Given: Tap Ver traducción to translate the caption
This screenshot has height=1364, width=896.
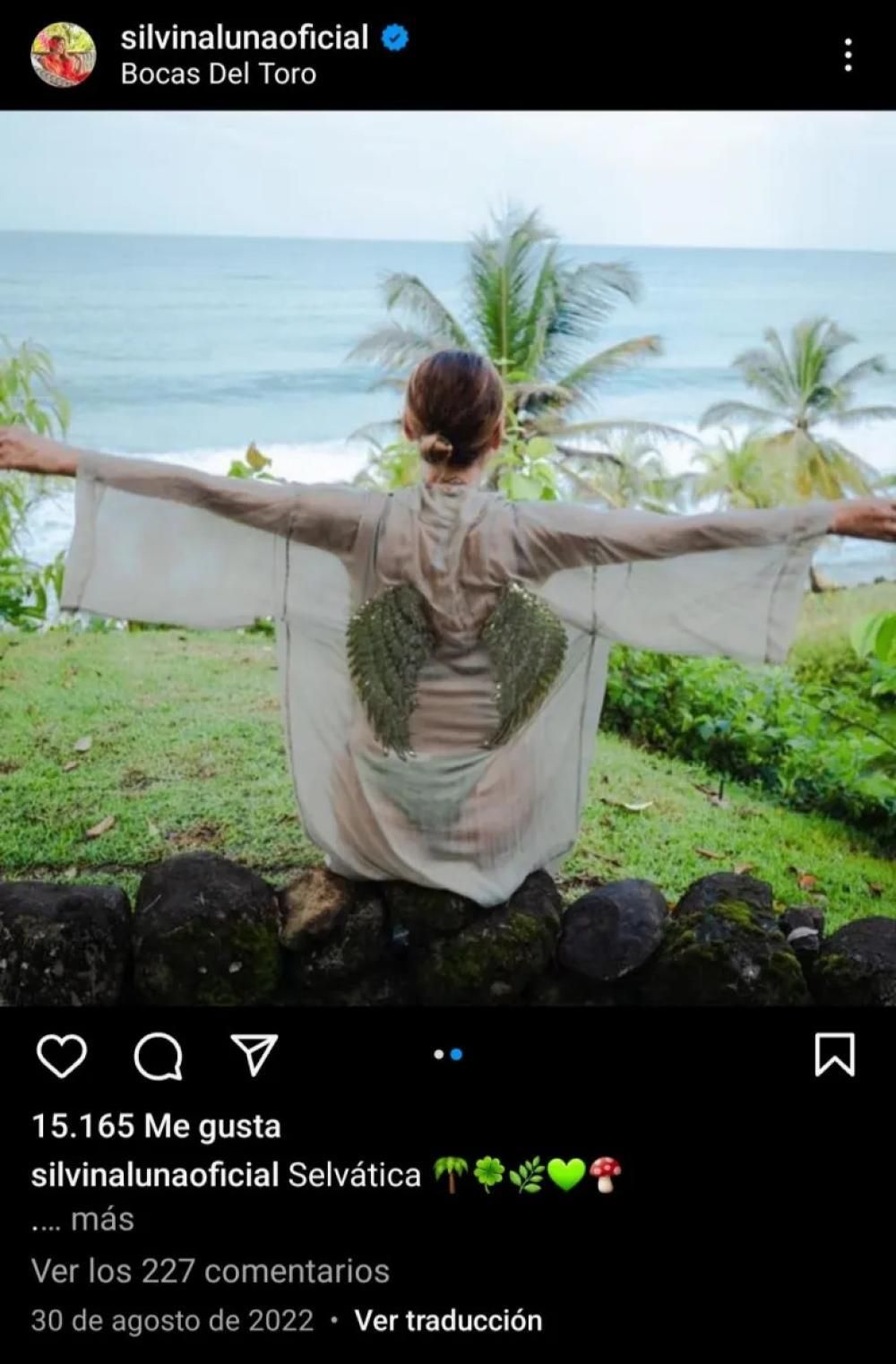Looking at the screenshot, I should pos(448,1321).
